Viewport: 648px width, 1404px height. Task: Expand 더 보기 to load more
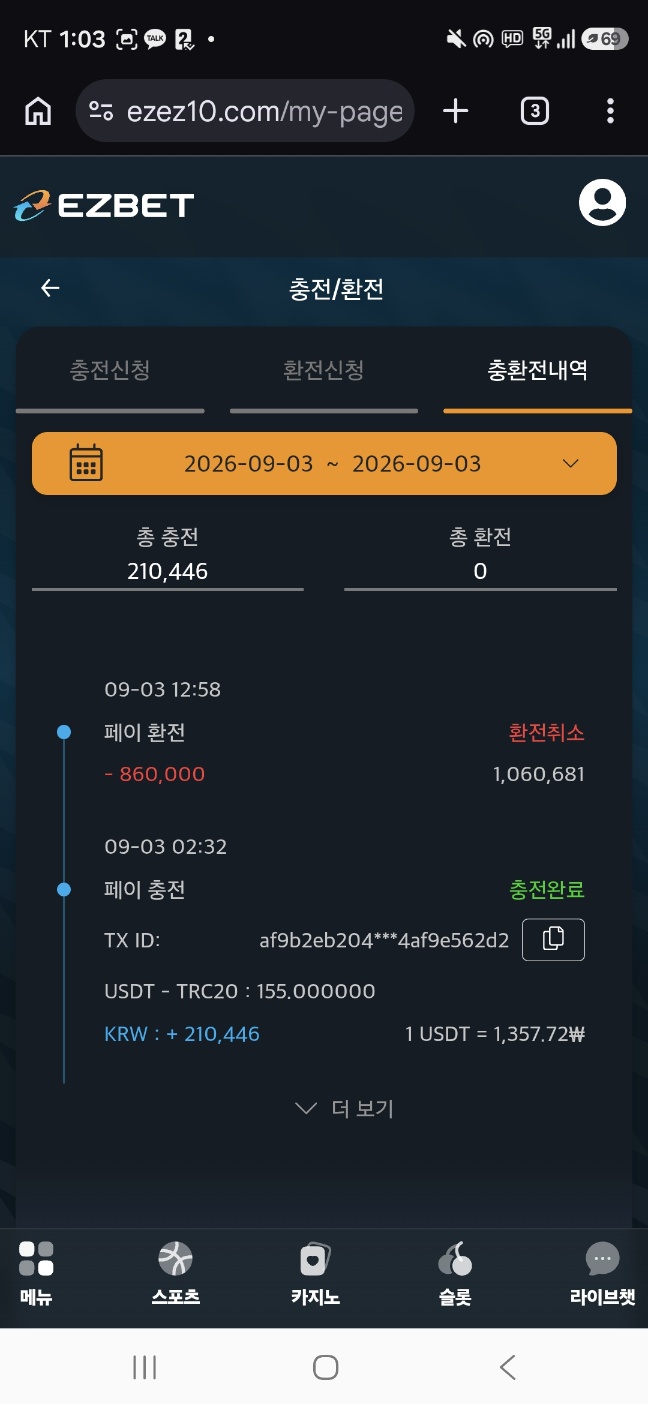[347, 1108]
